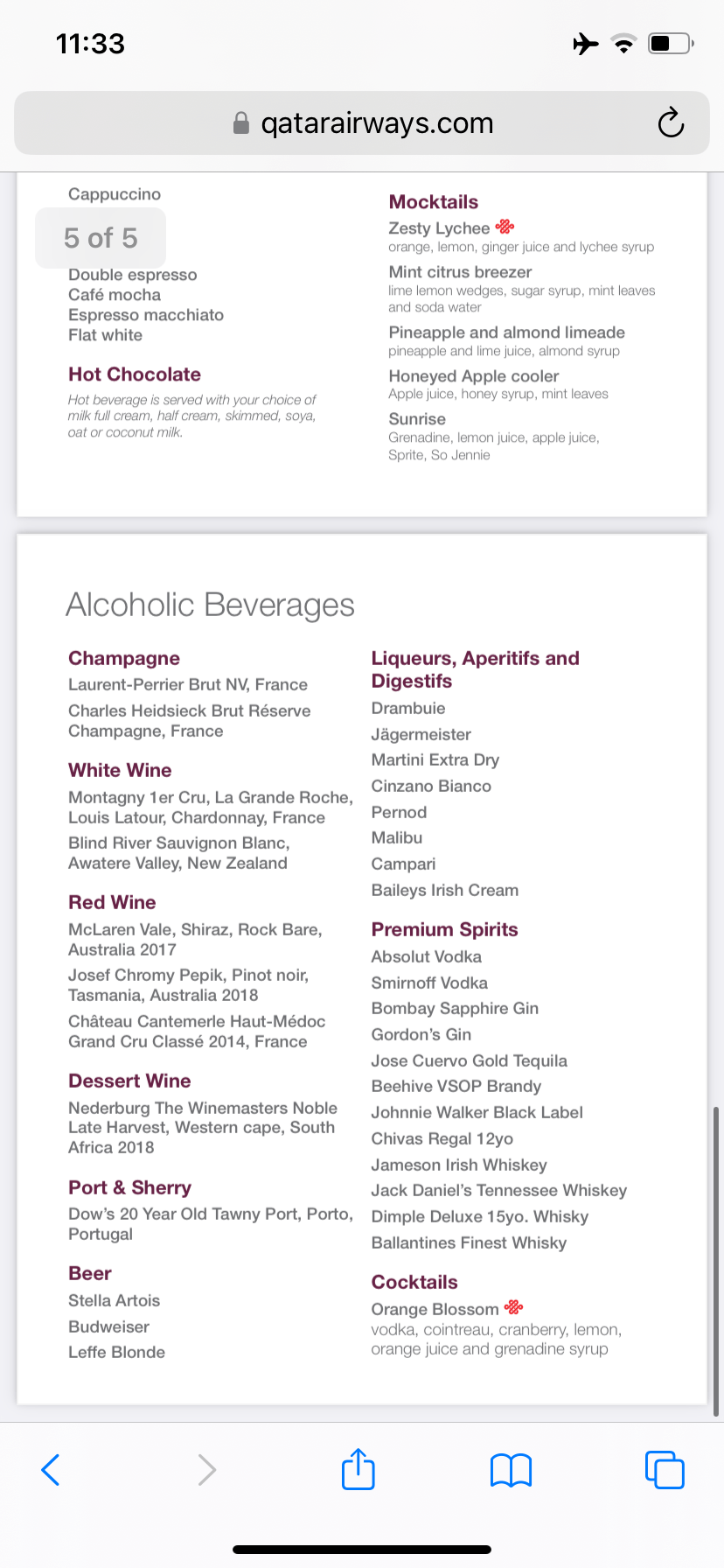Show all open tabs

(x=665, y=1470)
